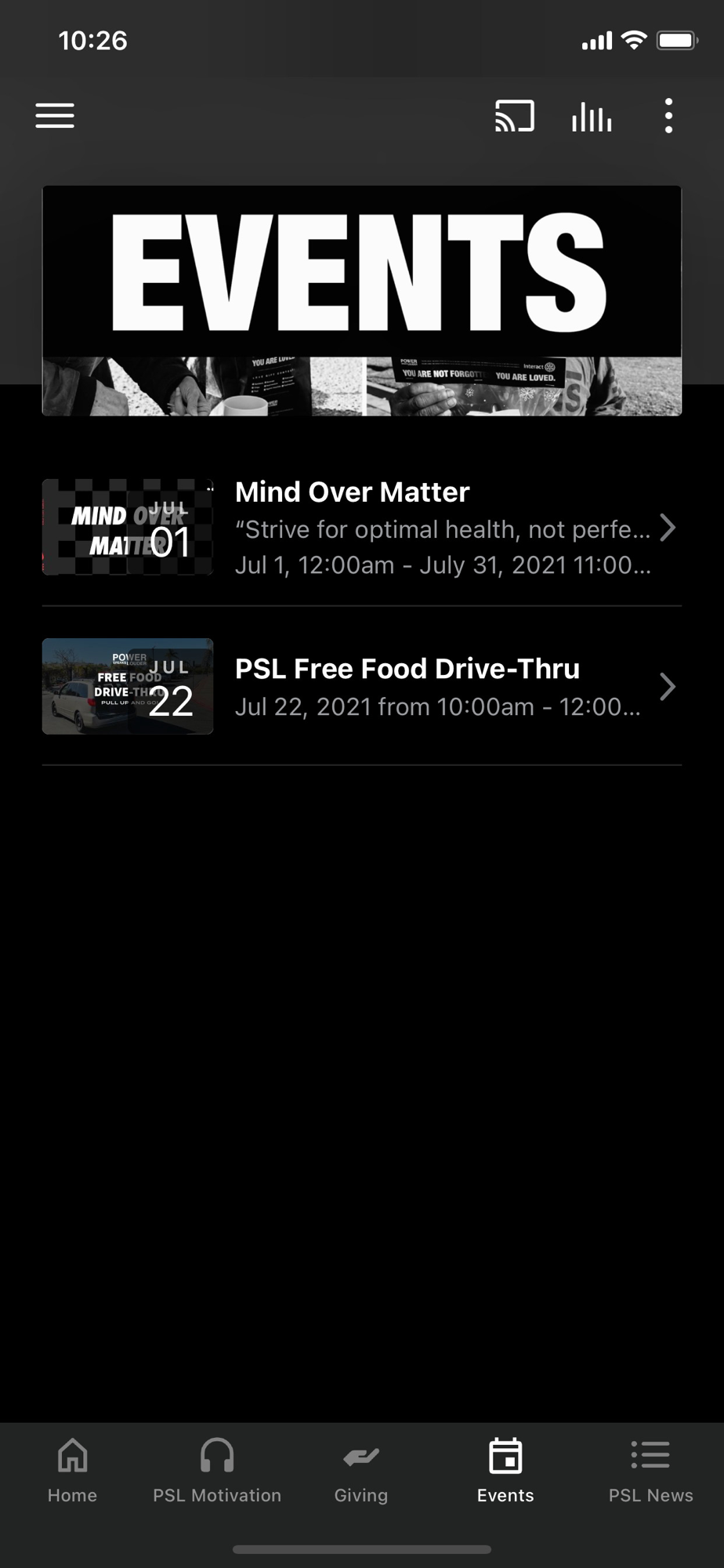Image resolution: width=724 pixels, height=1568 pixels.
Task: Switch to the PSL News tab
Action: (x=650, y=1472)
